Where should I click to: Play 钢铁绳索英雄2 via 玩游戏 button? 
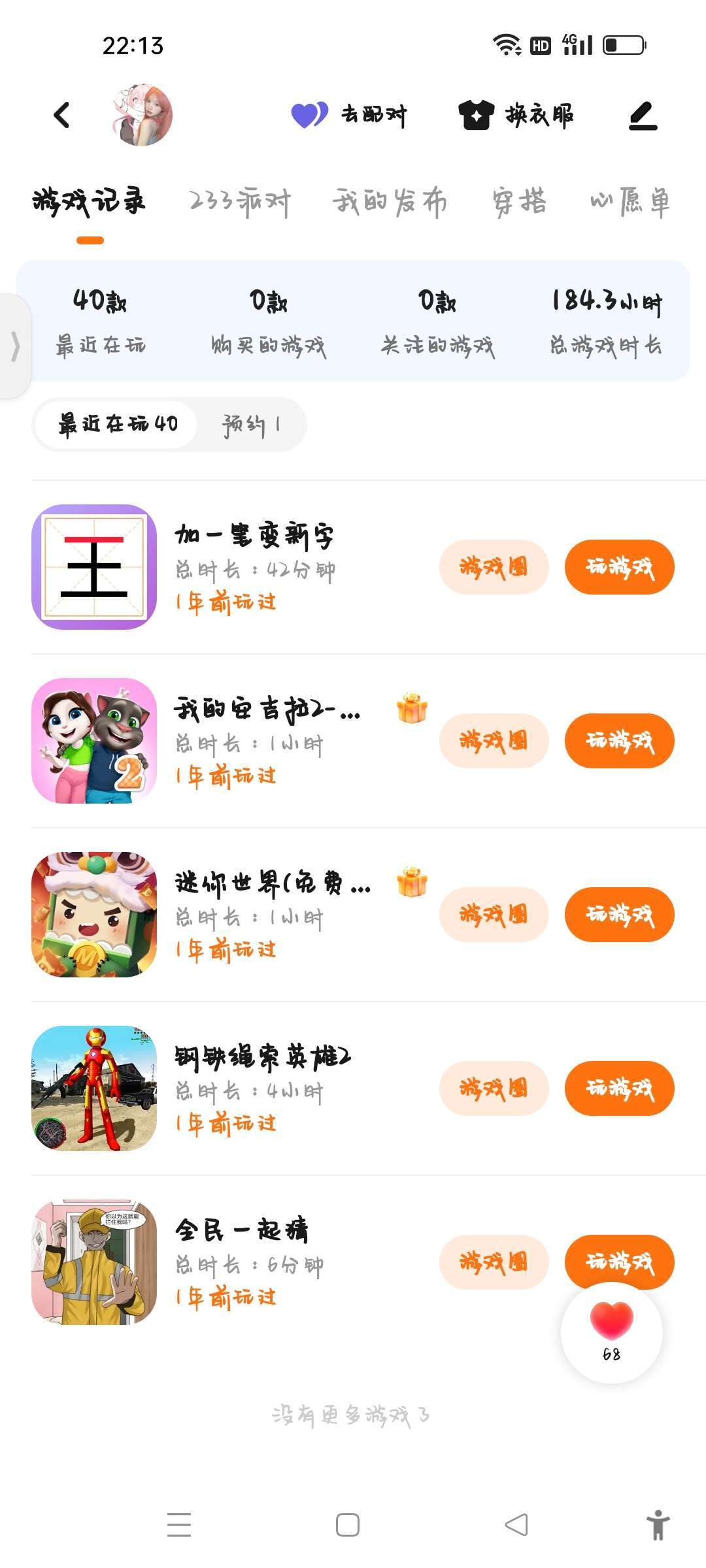[x=619, y=1088]
